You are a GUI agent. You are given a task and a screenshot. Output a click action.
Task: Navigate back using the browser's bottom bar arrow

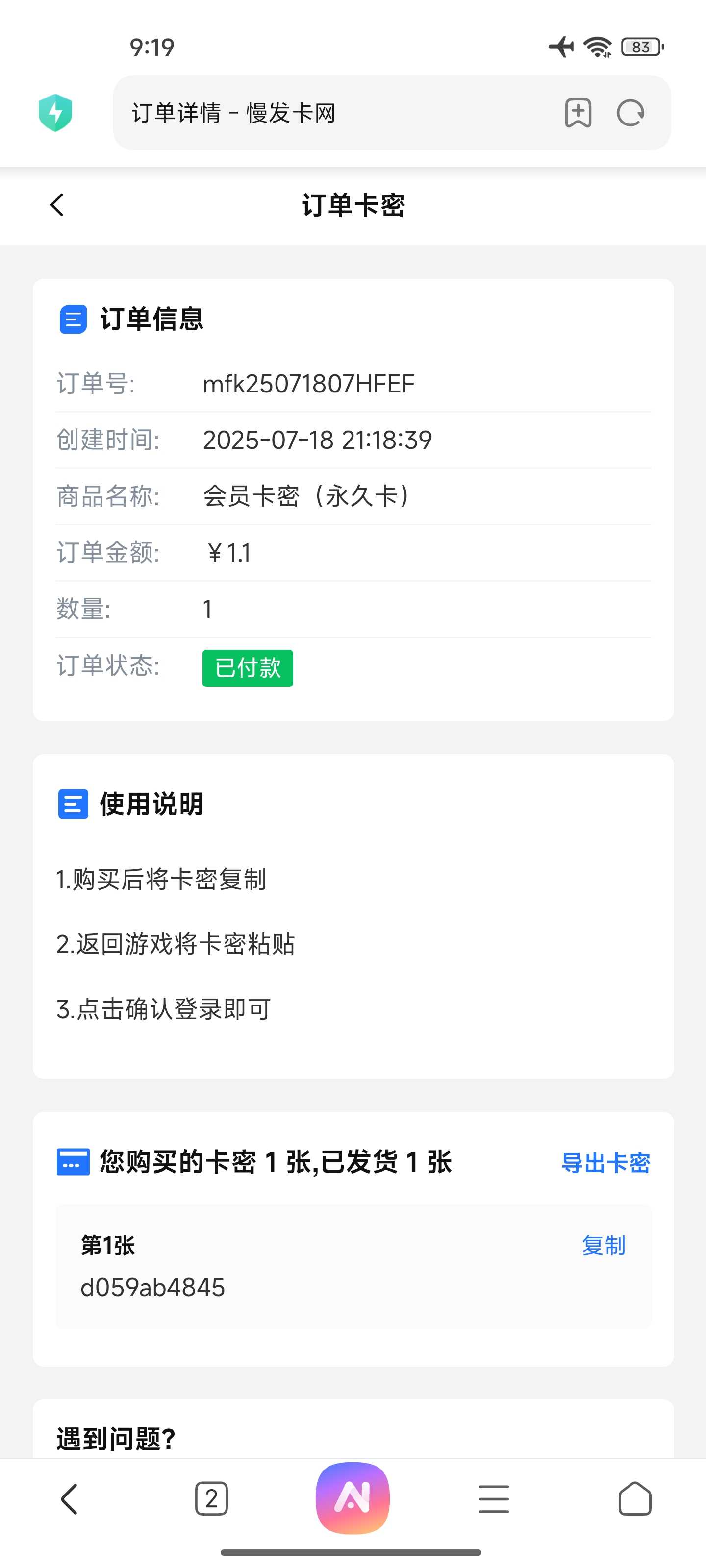click(x=70, y=1498)
